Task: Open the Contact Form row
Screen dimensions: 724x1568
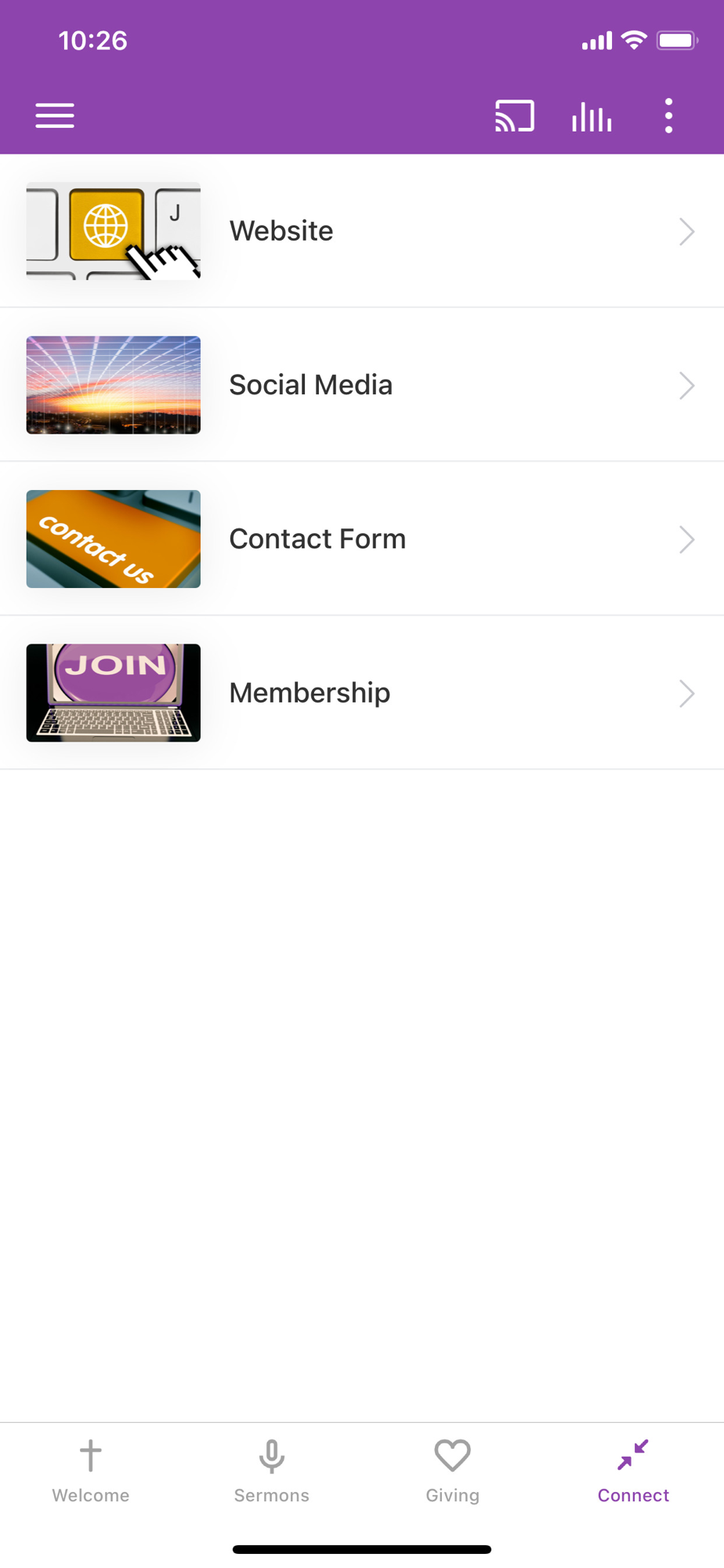Action: [362, 539]
